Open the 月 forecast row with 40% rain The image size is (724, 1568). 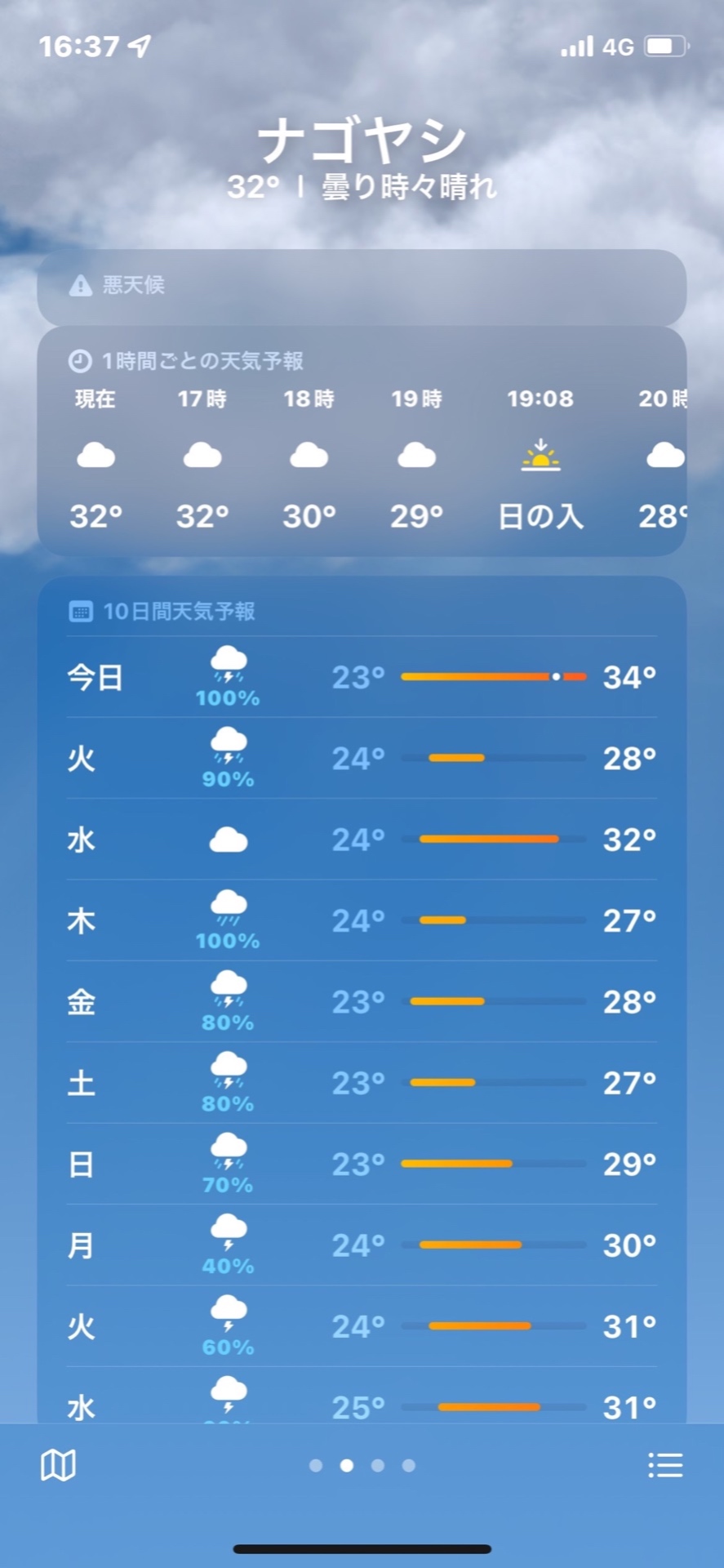[362, 1245]
